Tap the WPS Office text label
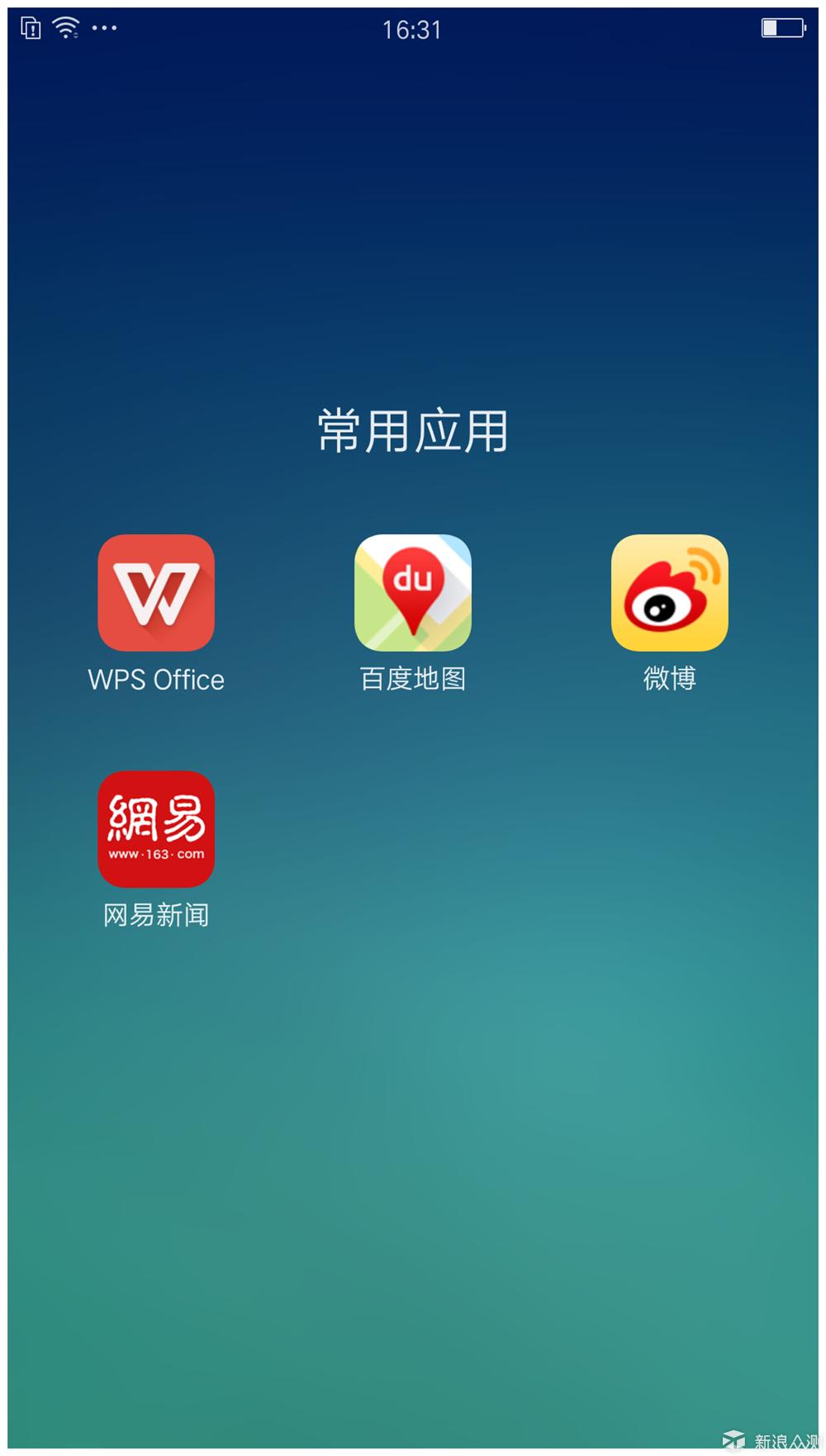 [156, 679]
